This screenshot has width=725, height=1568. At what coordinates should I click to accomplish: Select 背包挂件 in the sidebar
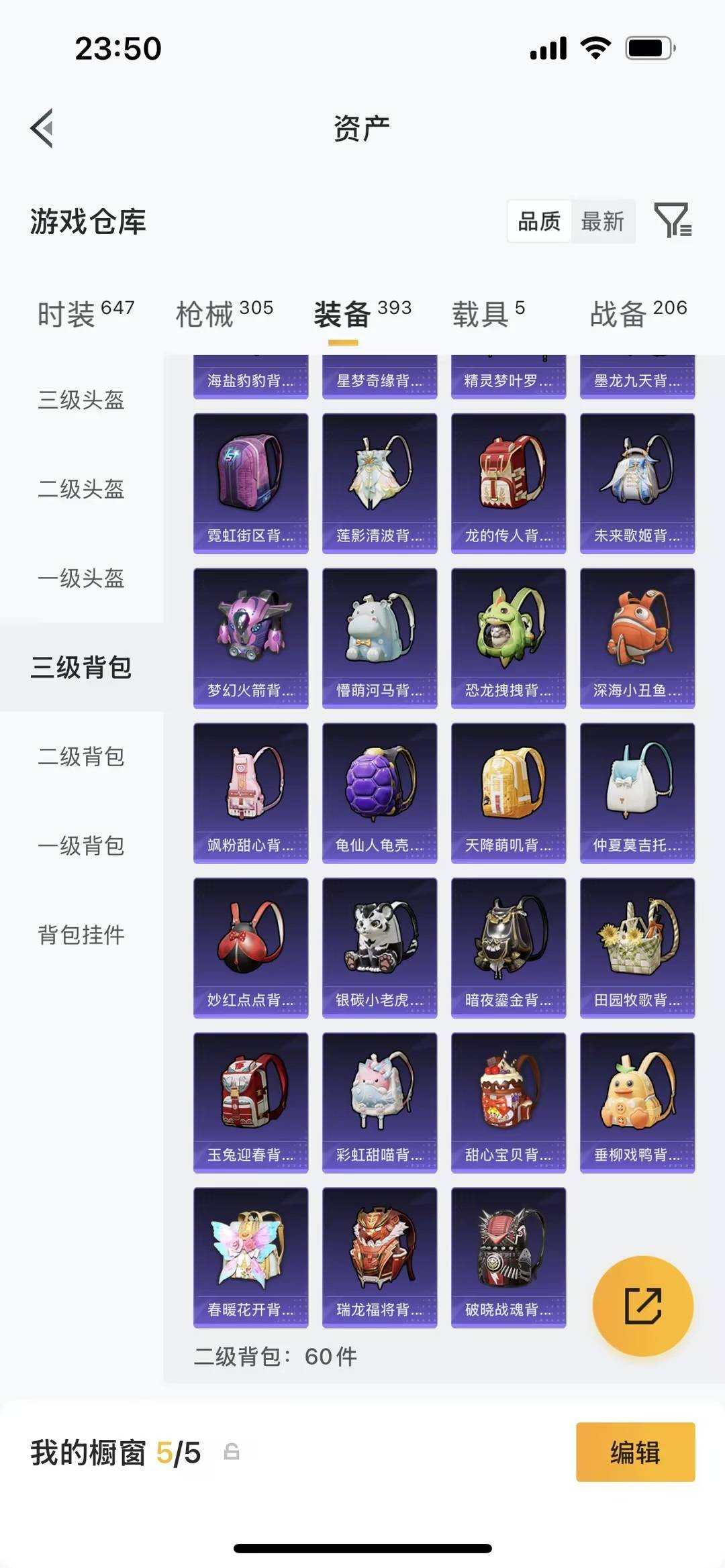81,934
